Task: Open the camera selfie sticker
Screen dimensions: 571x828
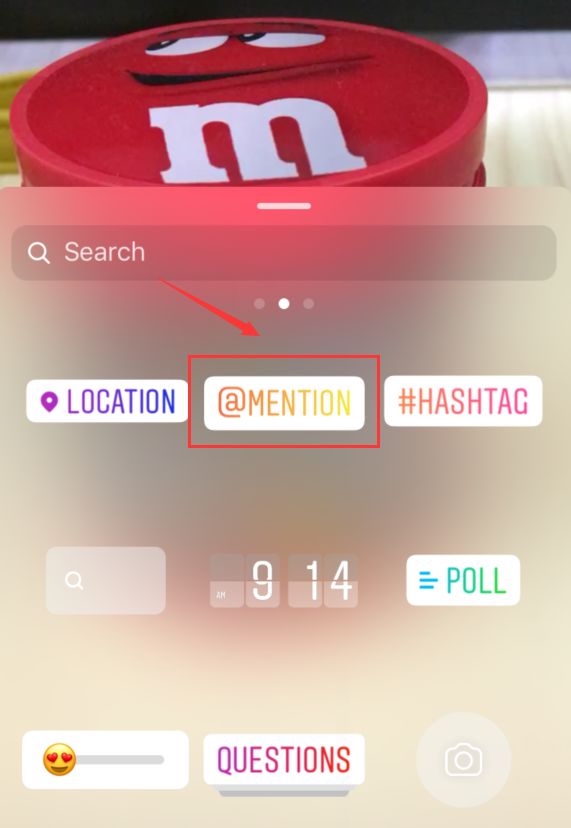Action: [463, 759]
